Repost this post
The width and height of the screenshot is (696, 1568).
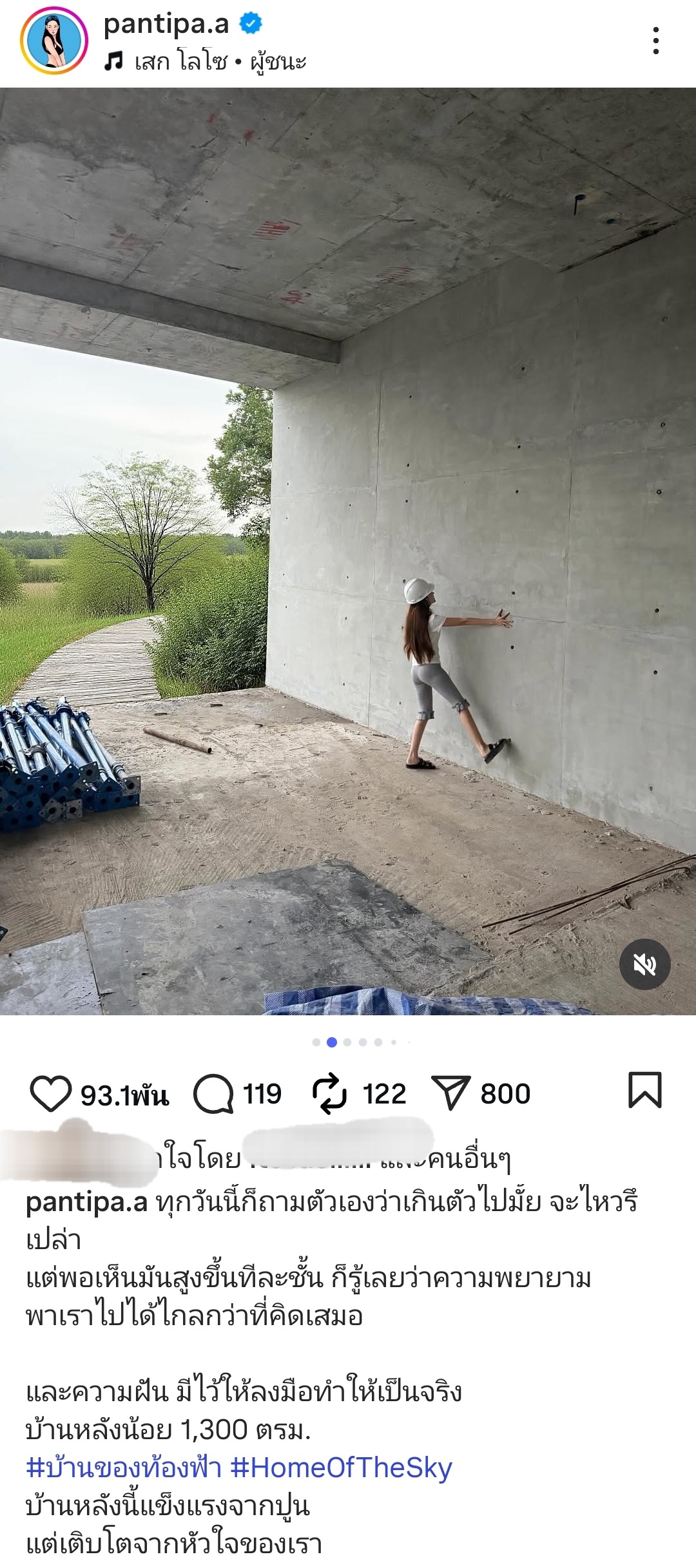tap(330, 1094)
